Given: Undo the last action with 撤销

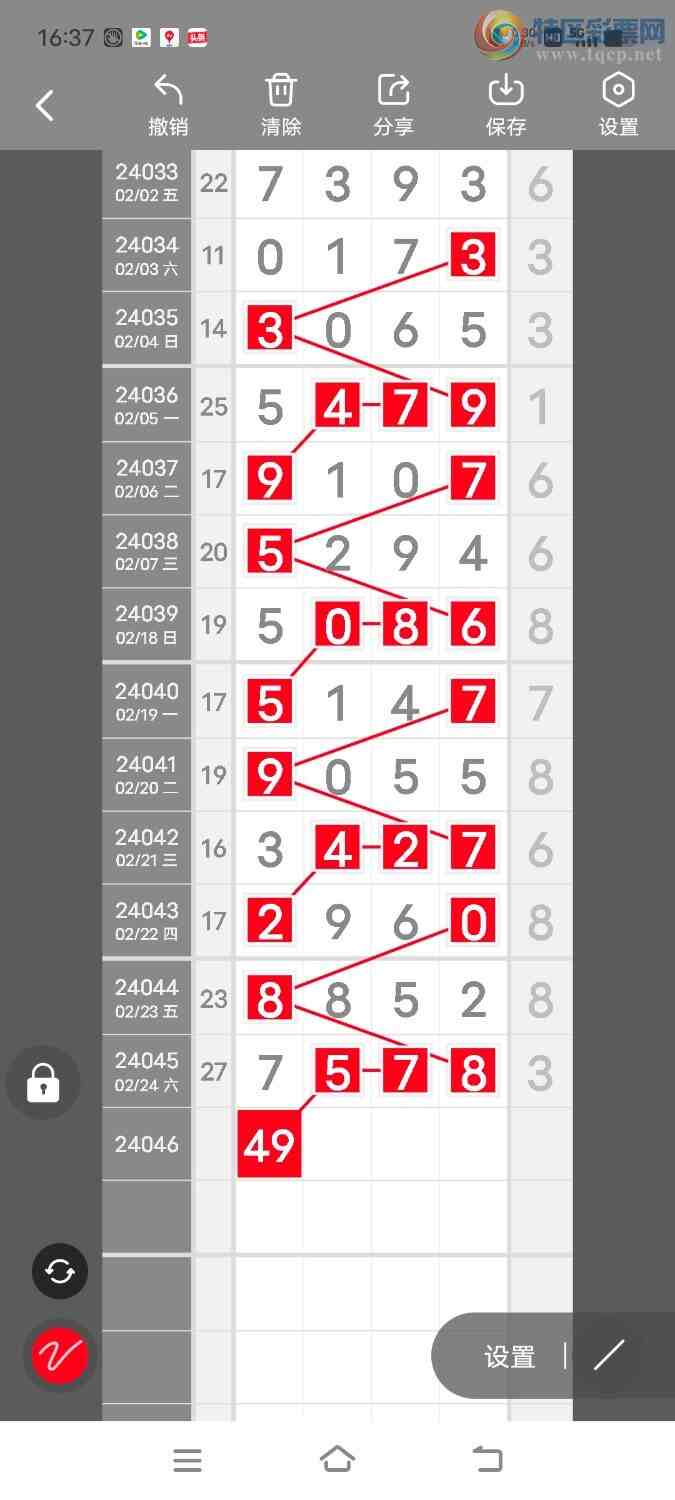Looking at the screenshot, I should tap(168, 105).
